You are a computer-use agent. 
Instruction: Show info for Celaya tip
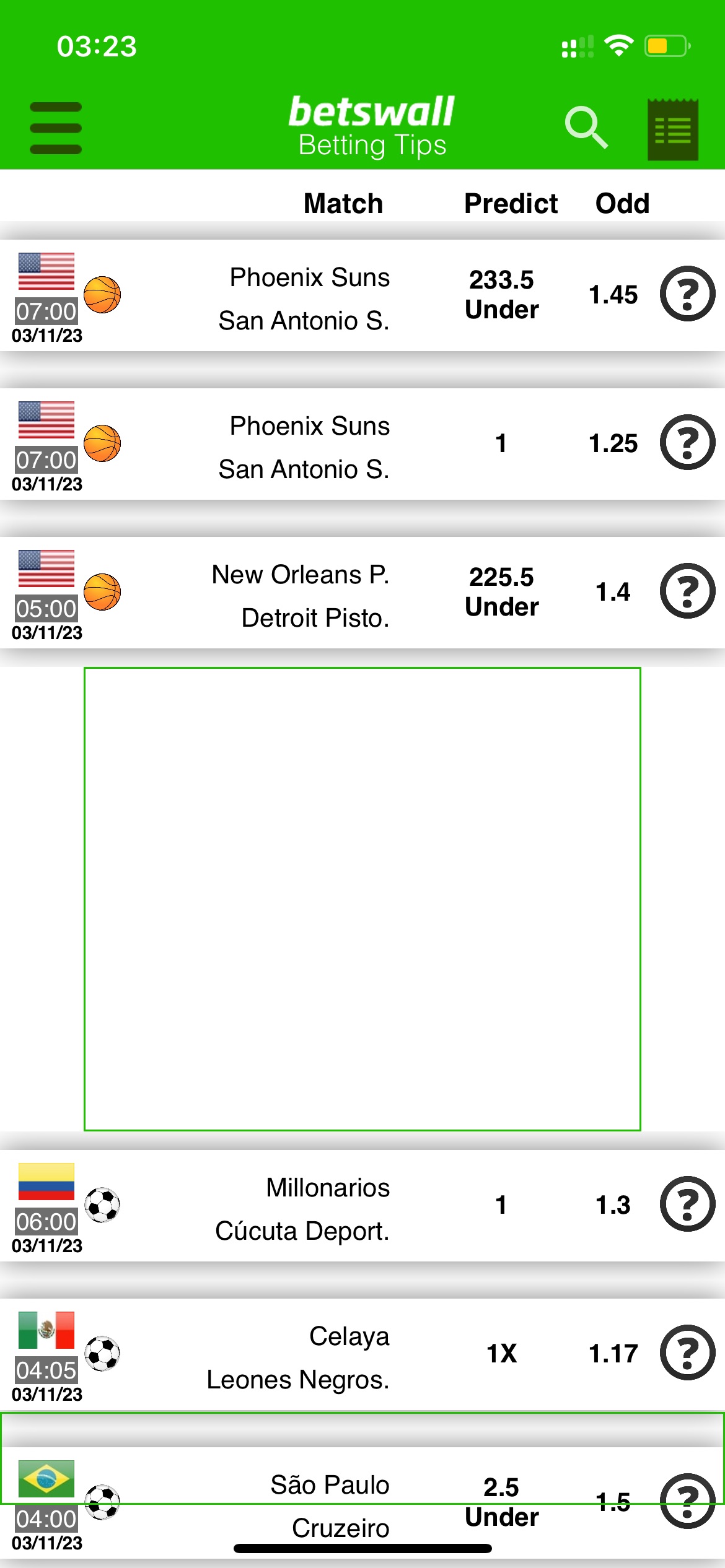pyautogui.click(x=687, y=1352)
